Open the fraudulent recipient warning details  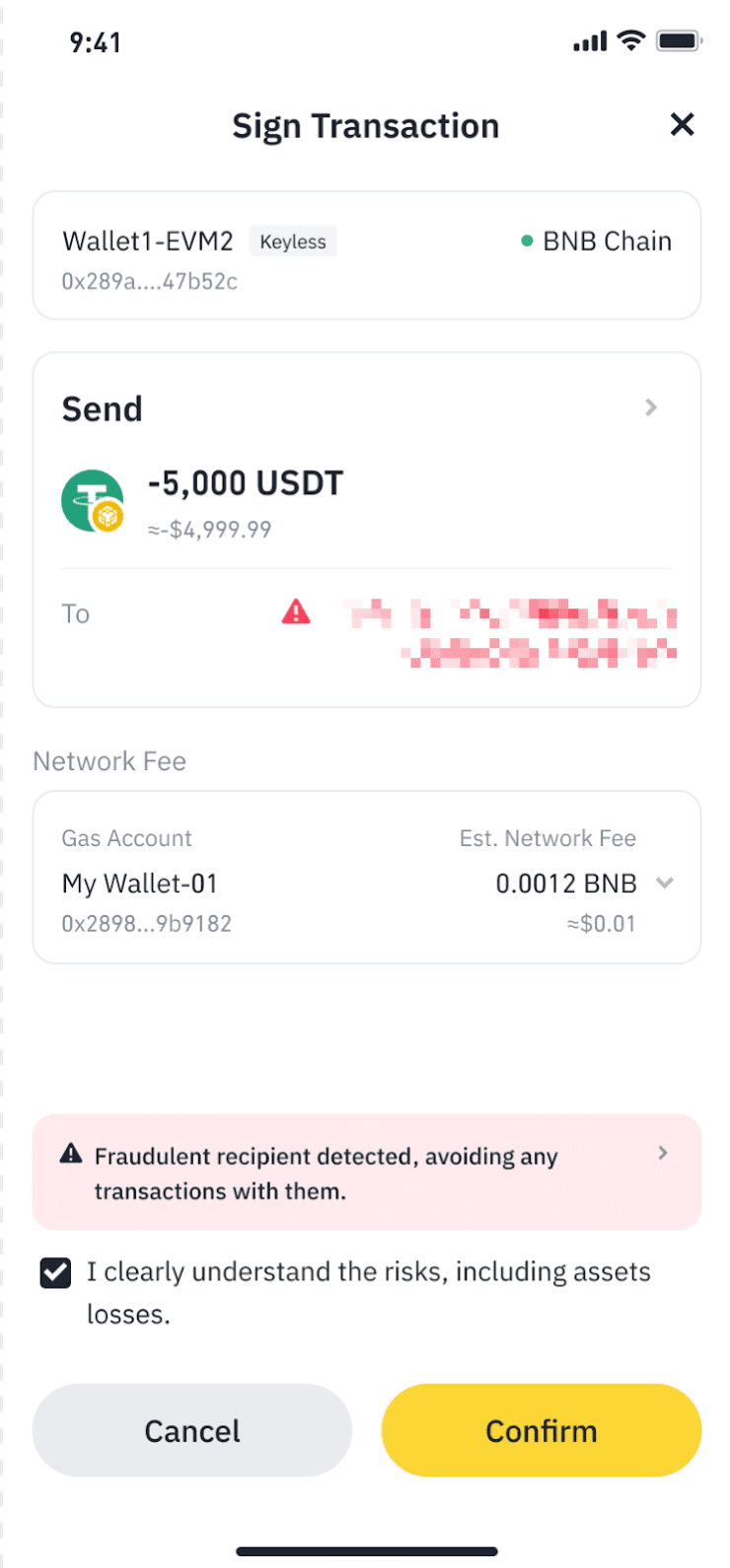(x=662, y=1153)
